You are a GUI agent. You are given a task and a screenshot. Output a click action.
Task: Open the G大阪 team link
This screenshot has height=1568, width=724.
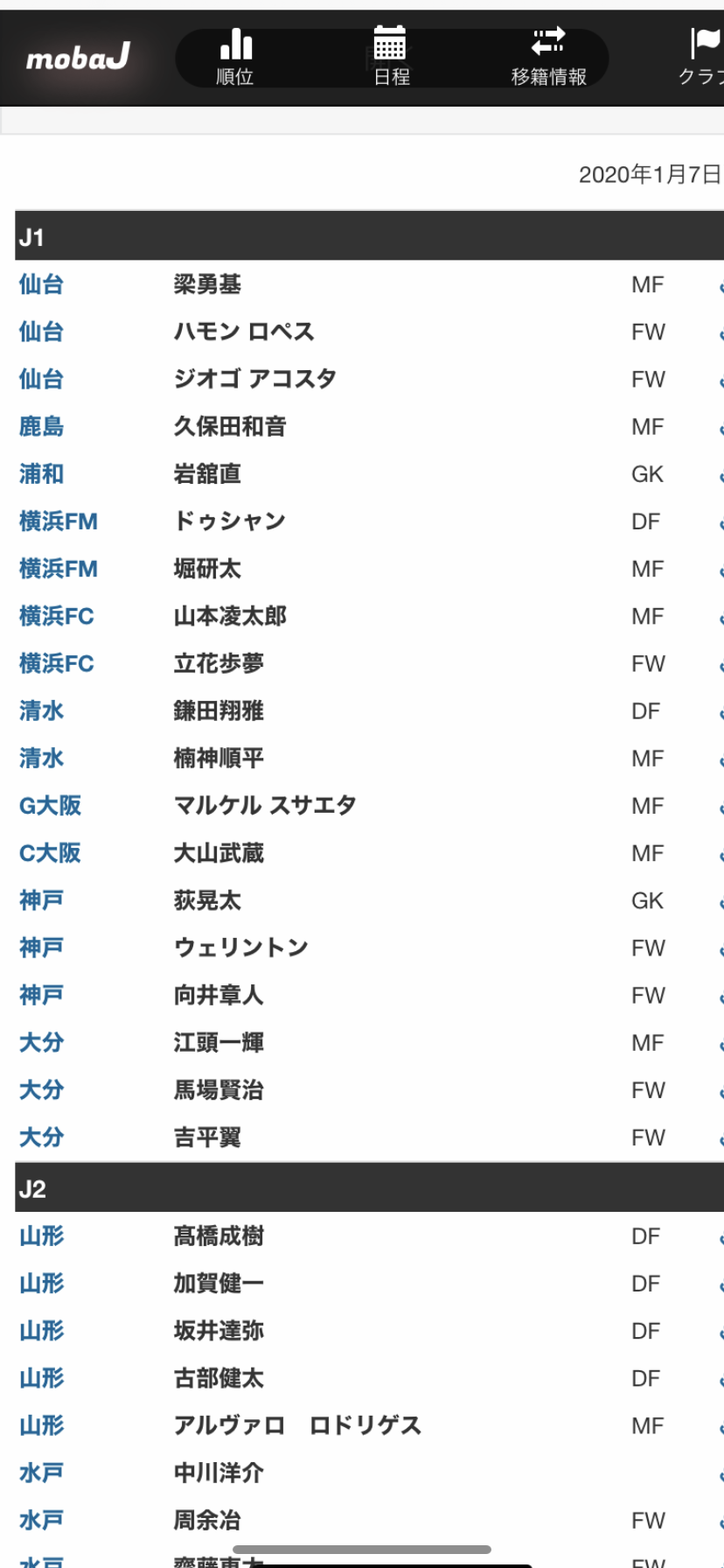[50, 805]
